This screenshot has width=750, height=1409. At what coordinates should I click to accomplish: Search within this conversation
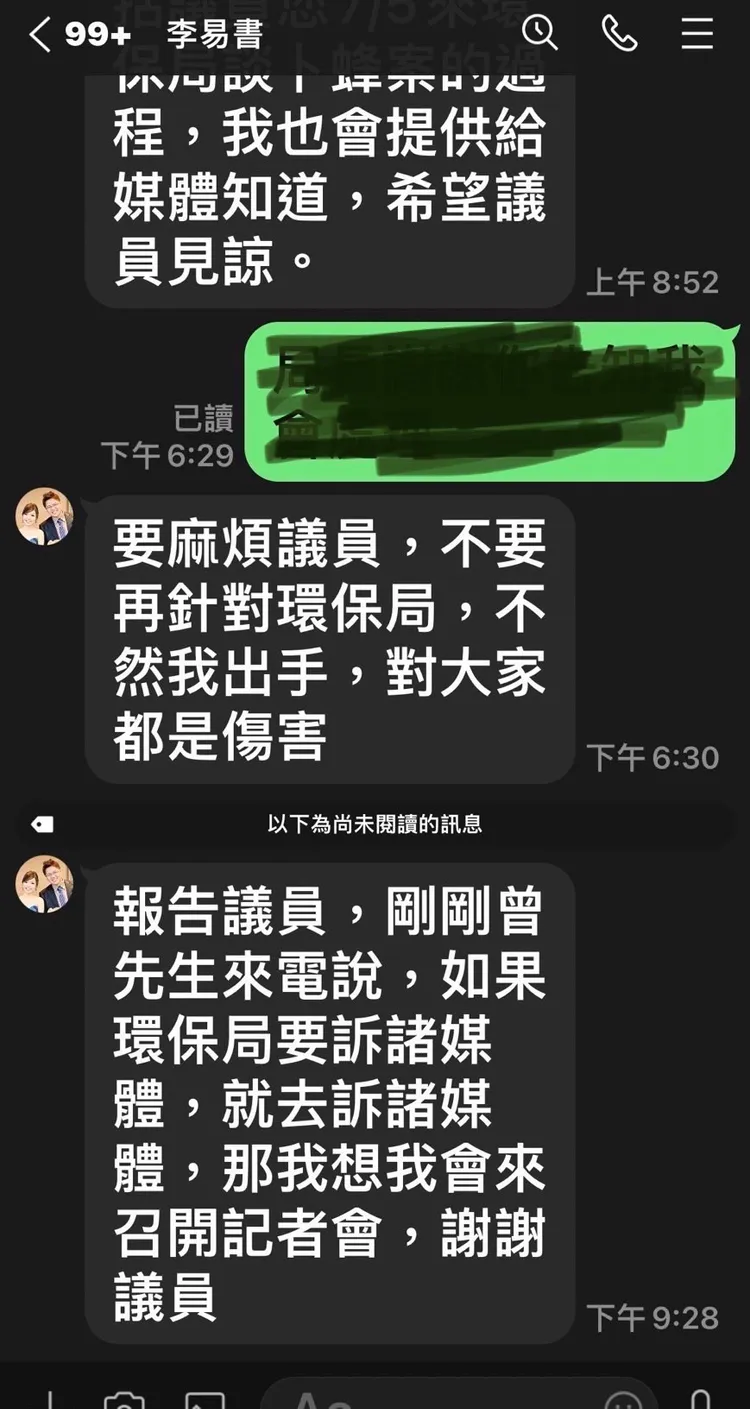541,33
